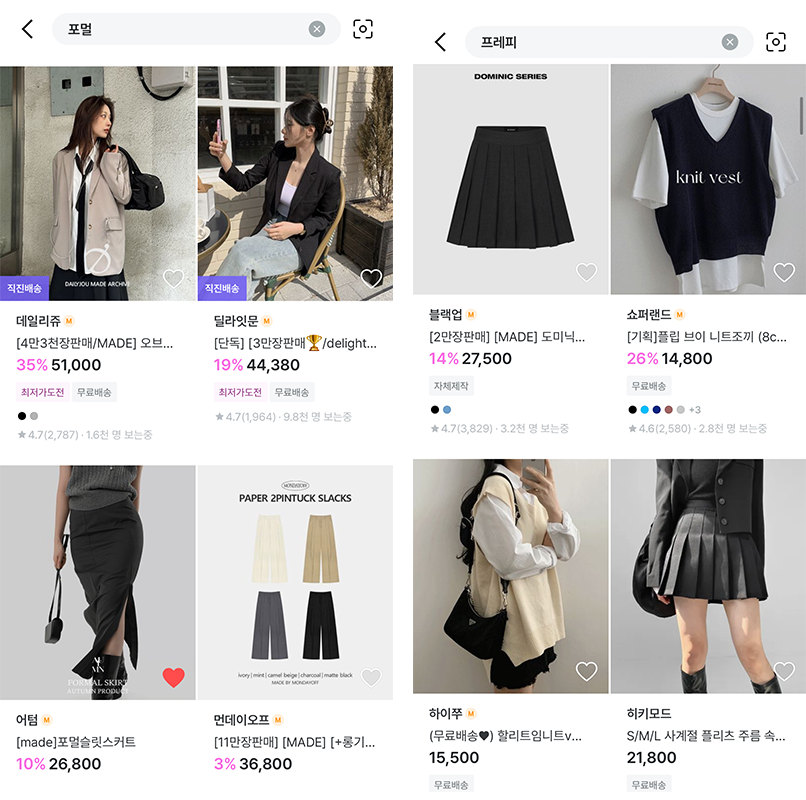Like the 데일리쥬 blazer item
Image resolution: width=806 pixels, height=800 pixels.
click(173, 278)
